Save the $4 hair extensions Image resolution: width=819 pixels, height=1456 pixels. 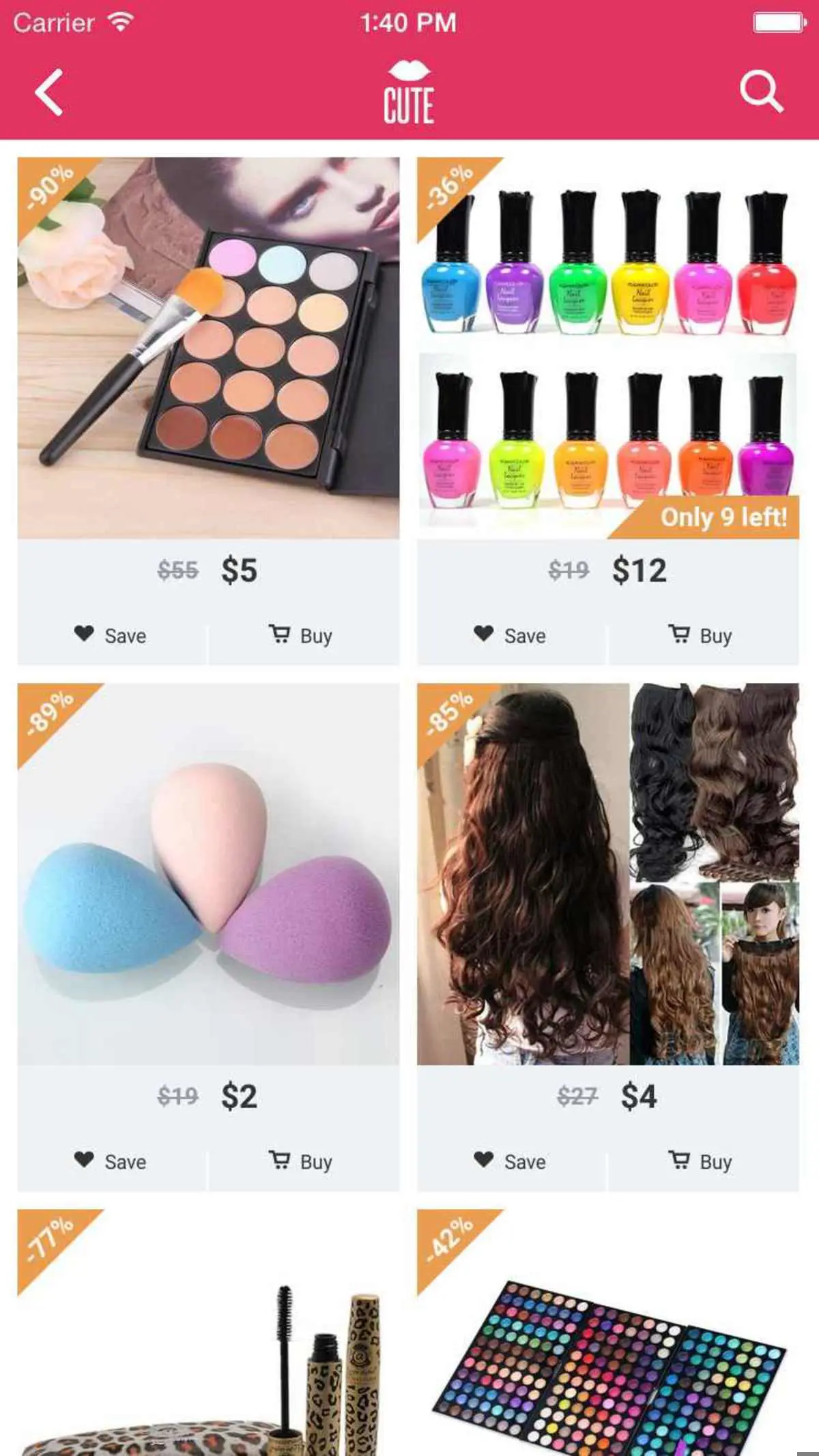tap(511, 1161)
